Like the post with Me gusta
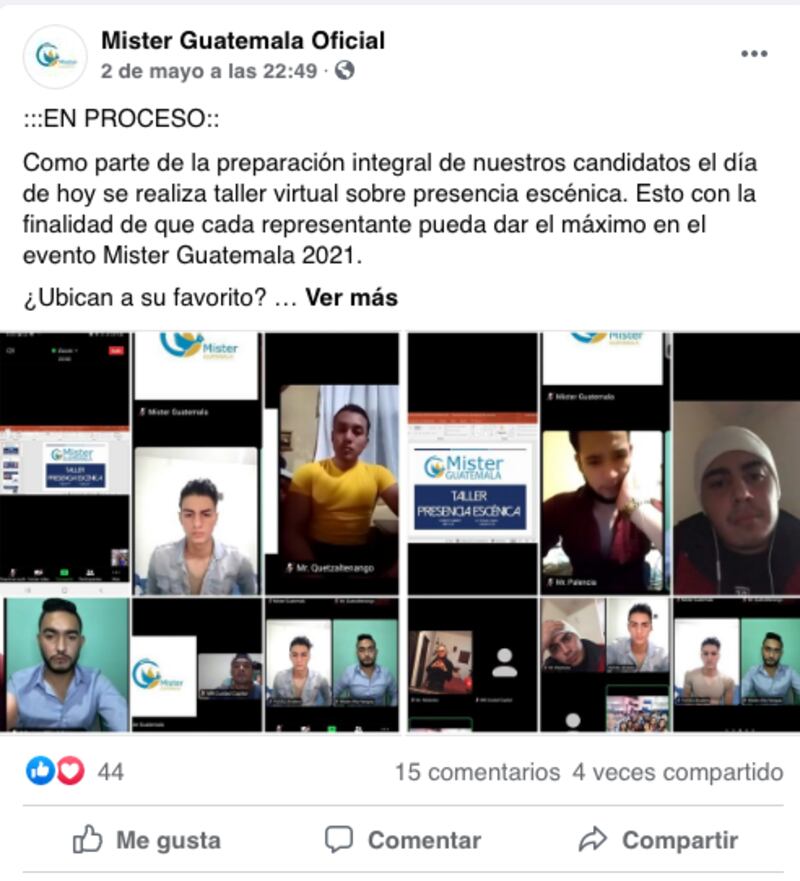This screenshot has height=881, width=800. coord(147,840)
